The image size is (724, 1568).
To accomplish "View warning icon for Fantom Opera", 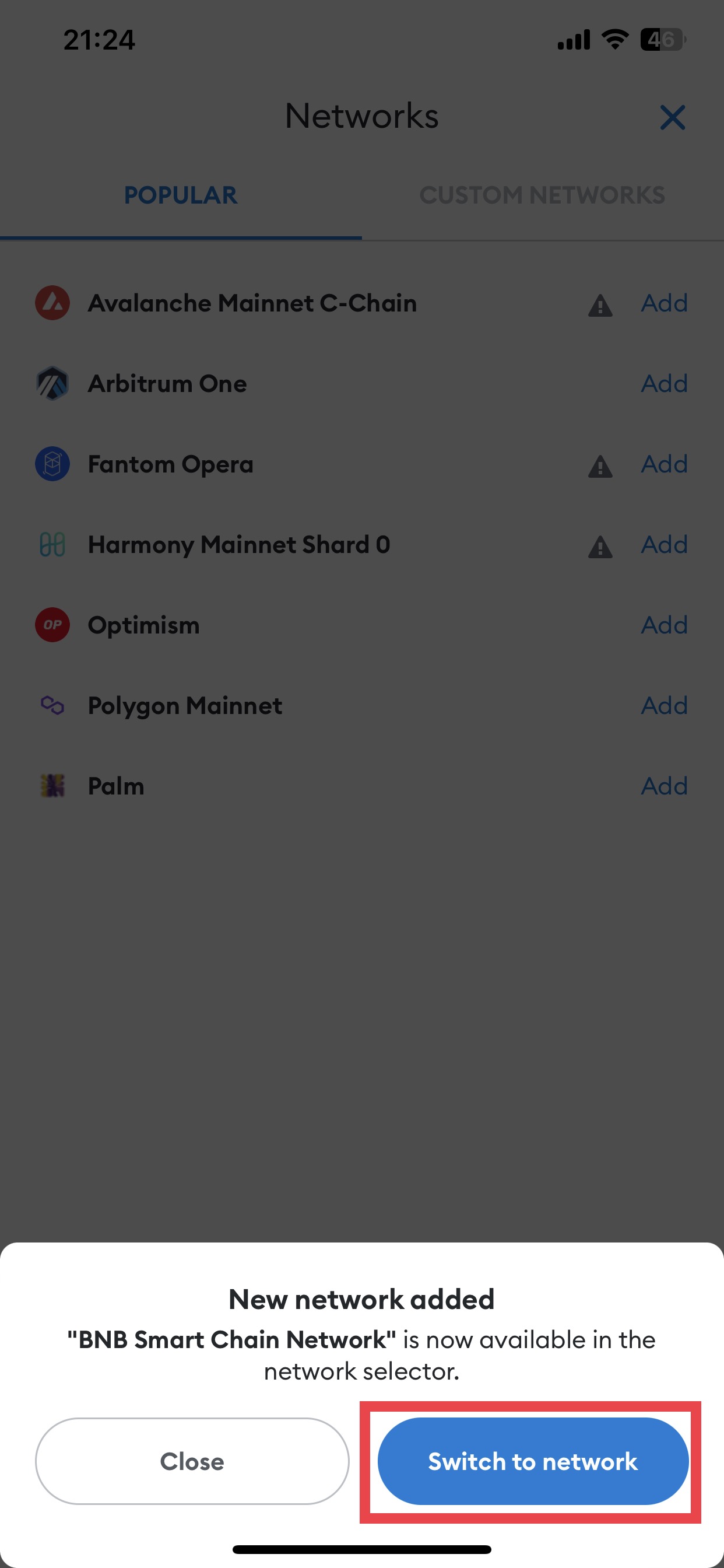I will coord(600,467).
